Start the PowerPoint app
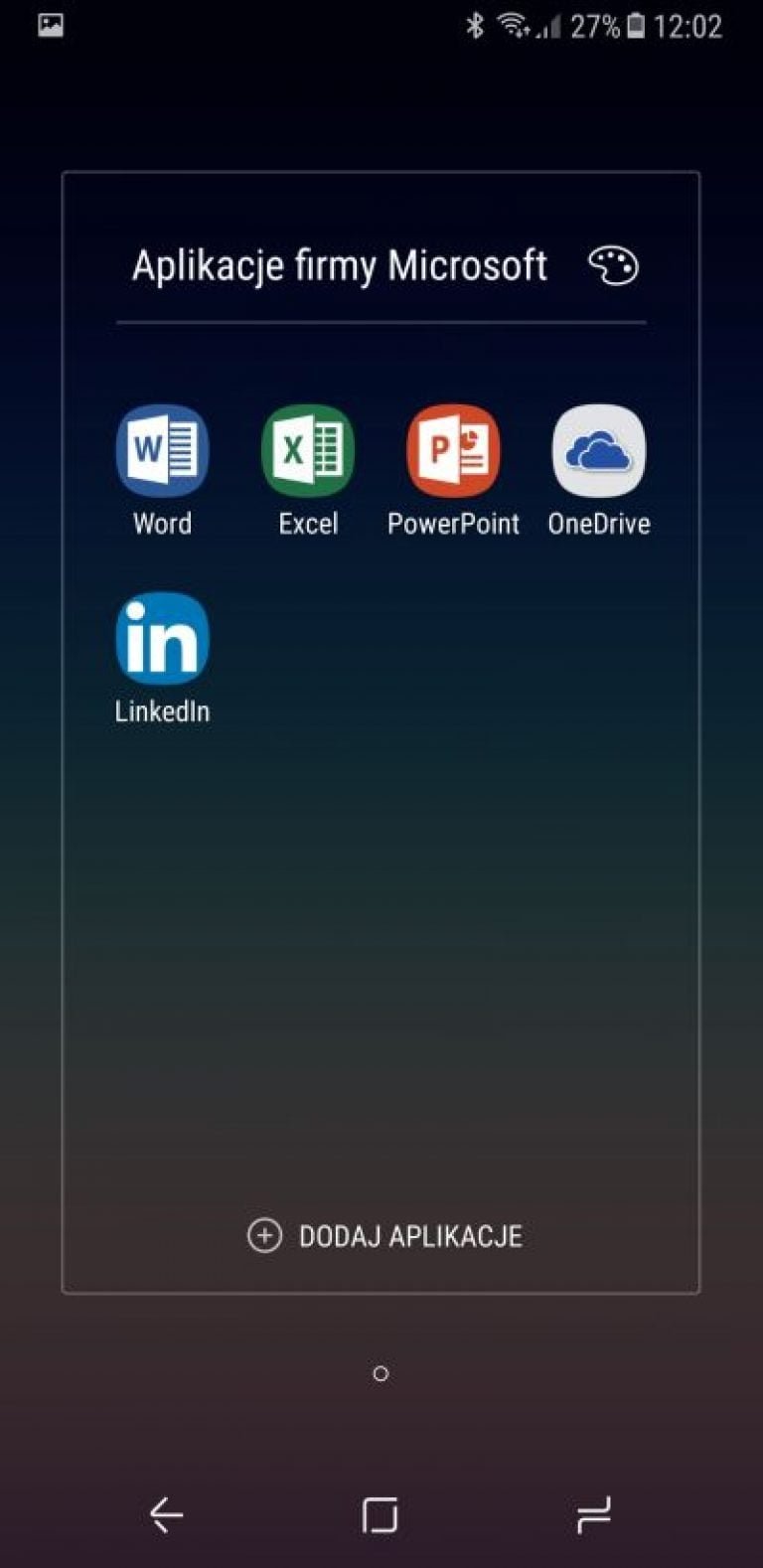 pos(453,451)
